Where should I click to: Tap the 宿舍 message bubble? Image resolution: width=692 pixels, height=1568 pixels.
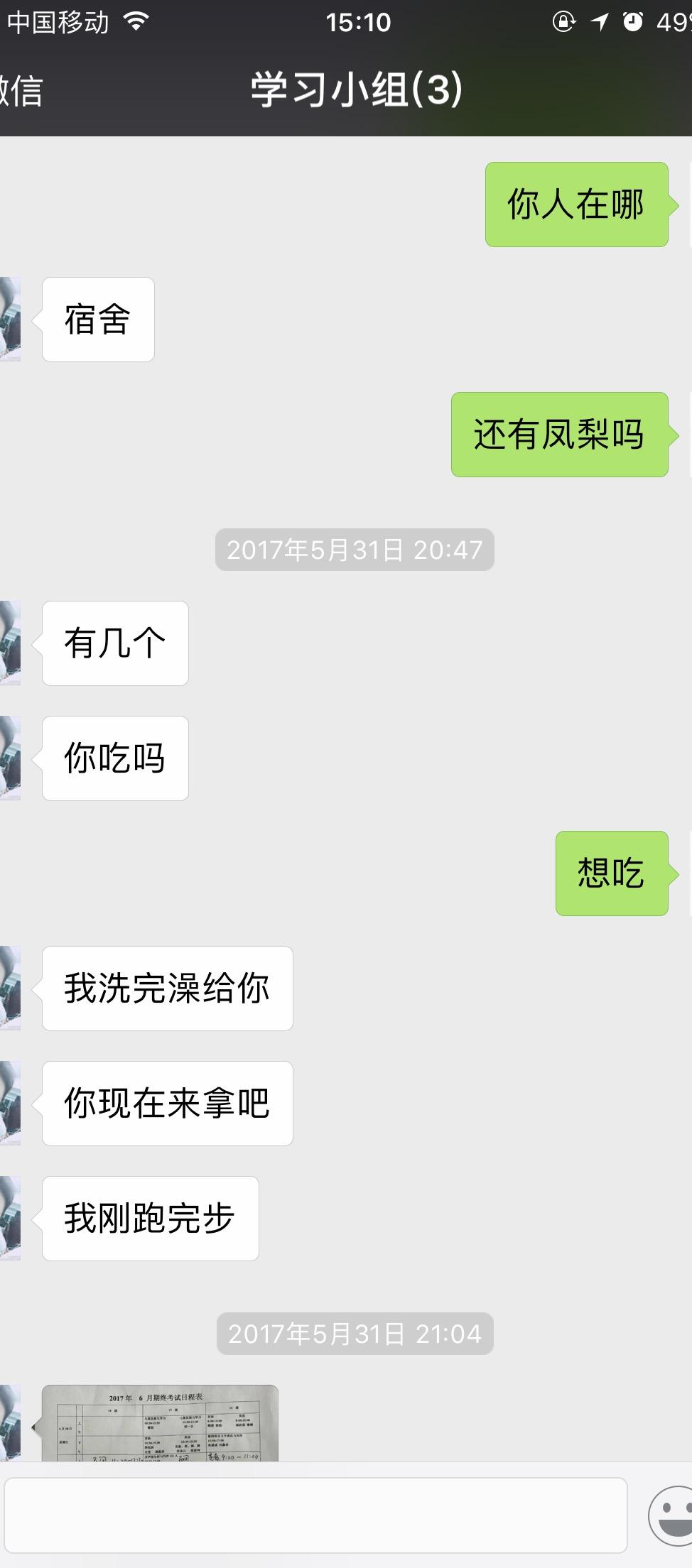97,320
